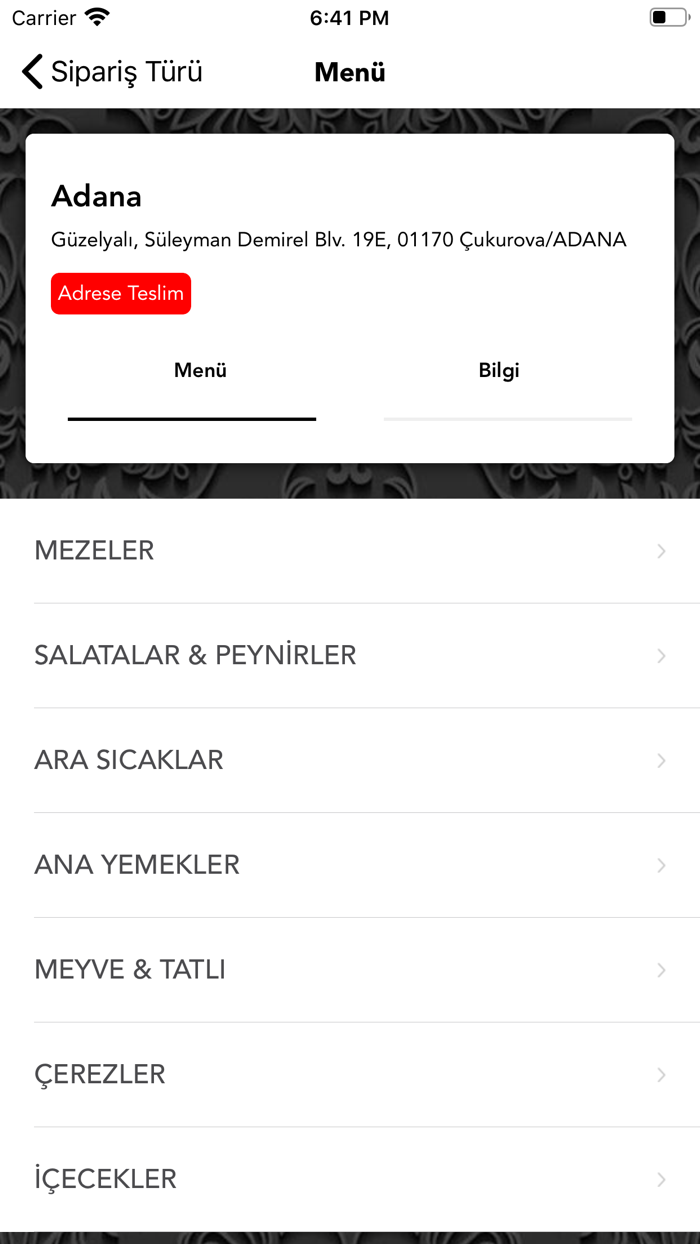Open the ÇEREZLER category
The width and height of the screenshot is (700, 1244).
pos(350,1074)
